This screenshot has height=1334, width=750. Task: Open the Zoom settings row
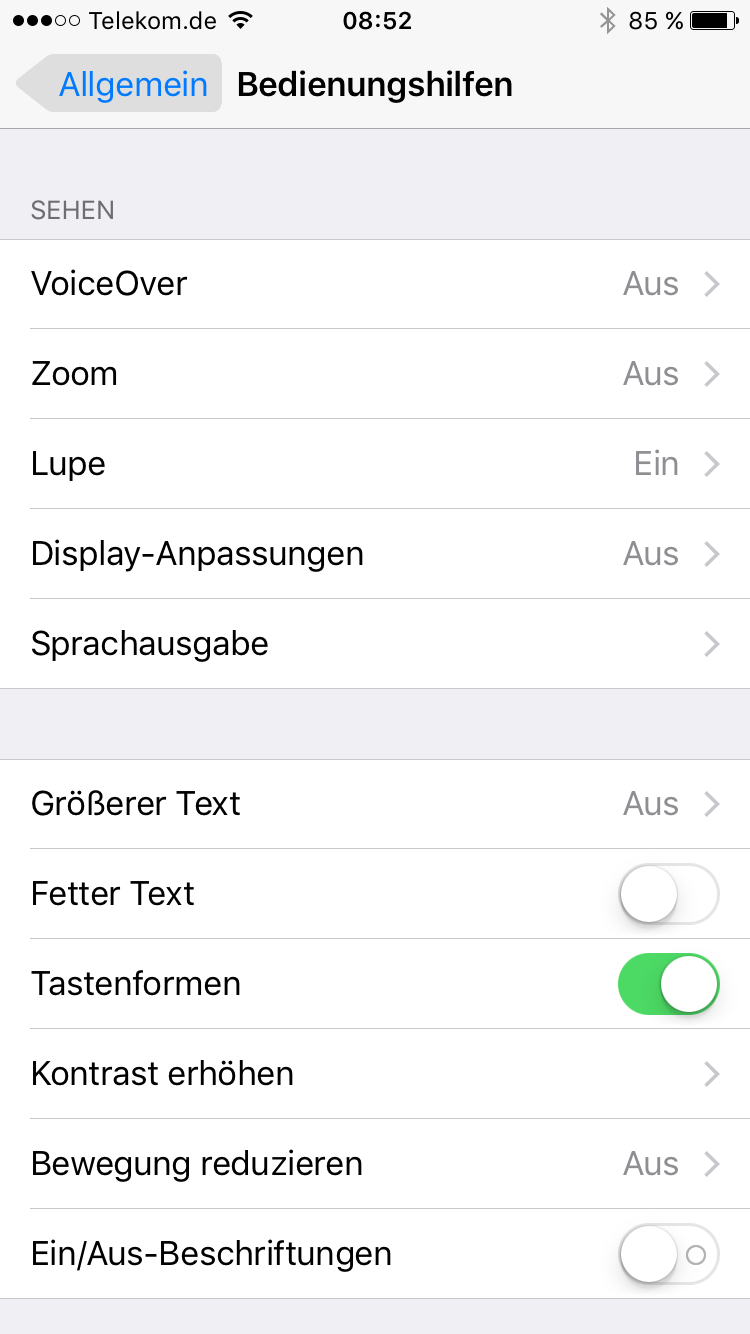coord(375,374)
